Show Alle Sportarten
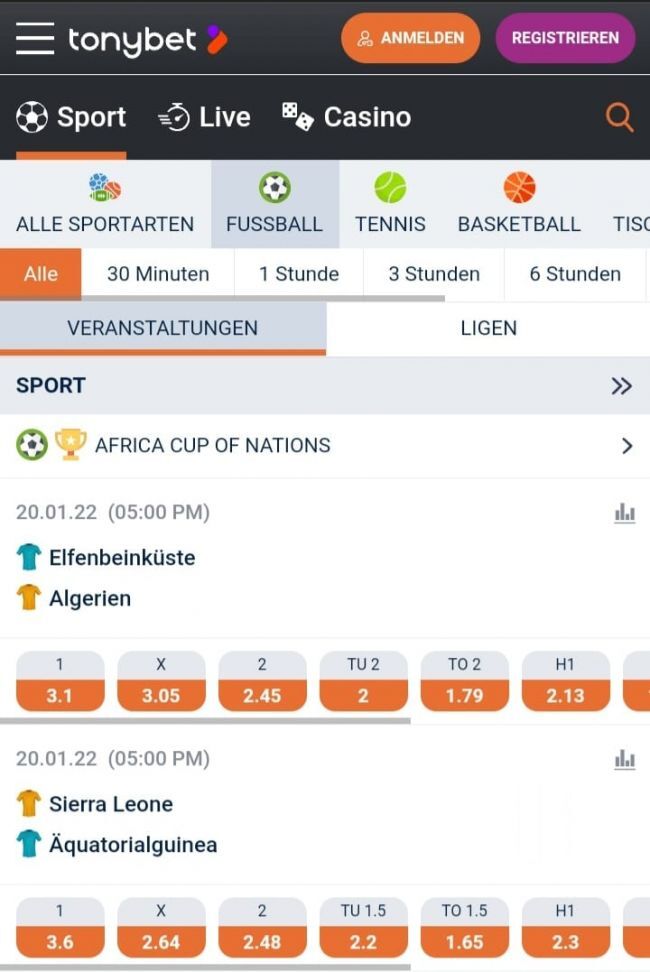The width and height of the screenshot is (650, 972). pyautogui.click(x=105, y=204)
